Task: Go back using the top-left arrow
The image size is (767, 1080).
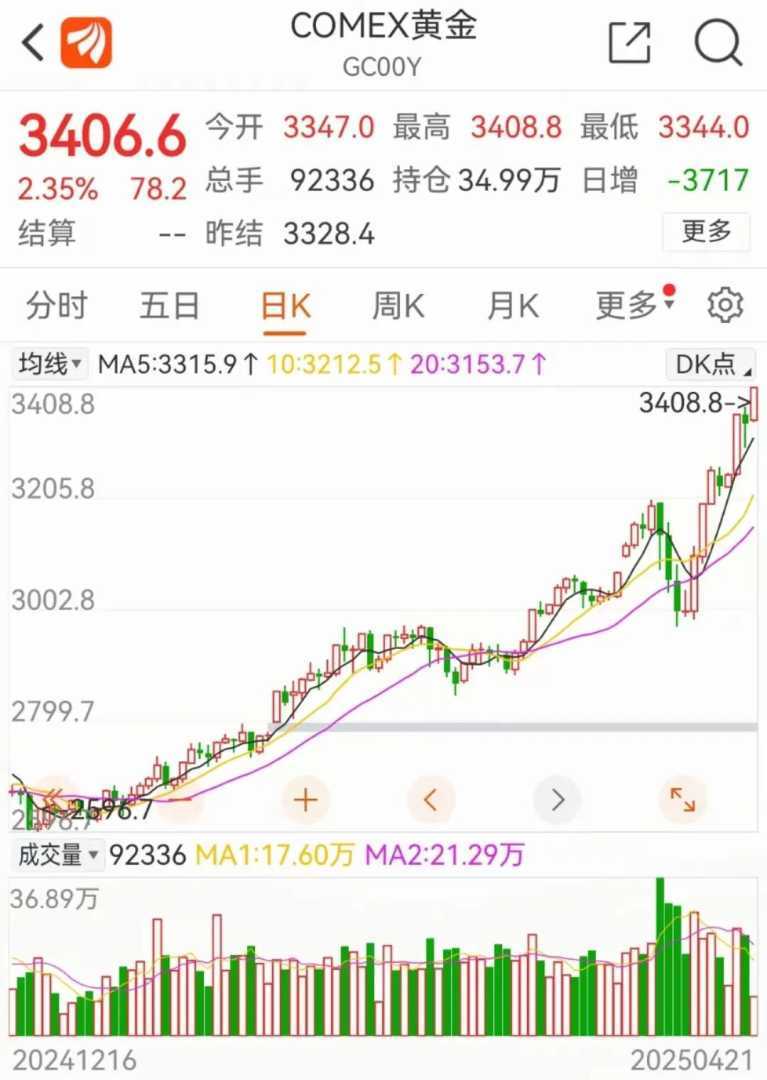Action: [x=32, y=44]
